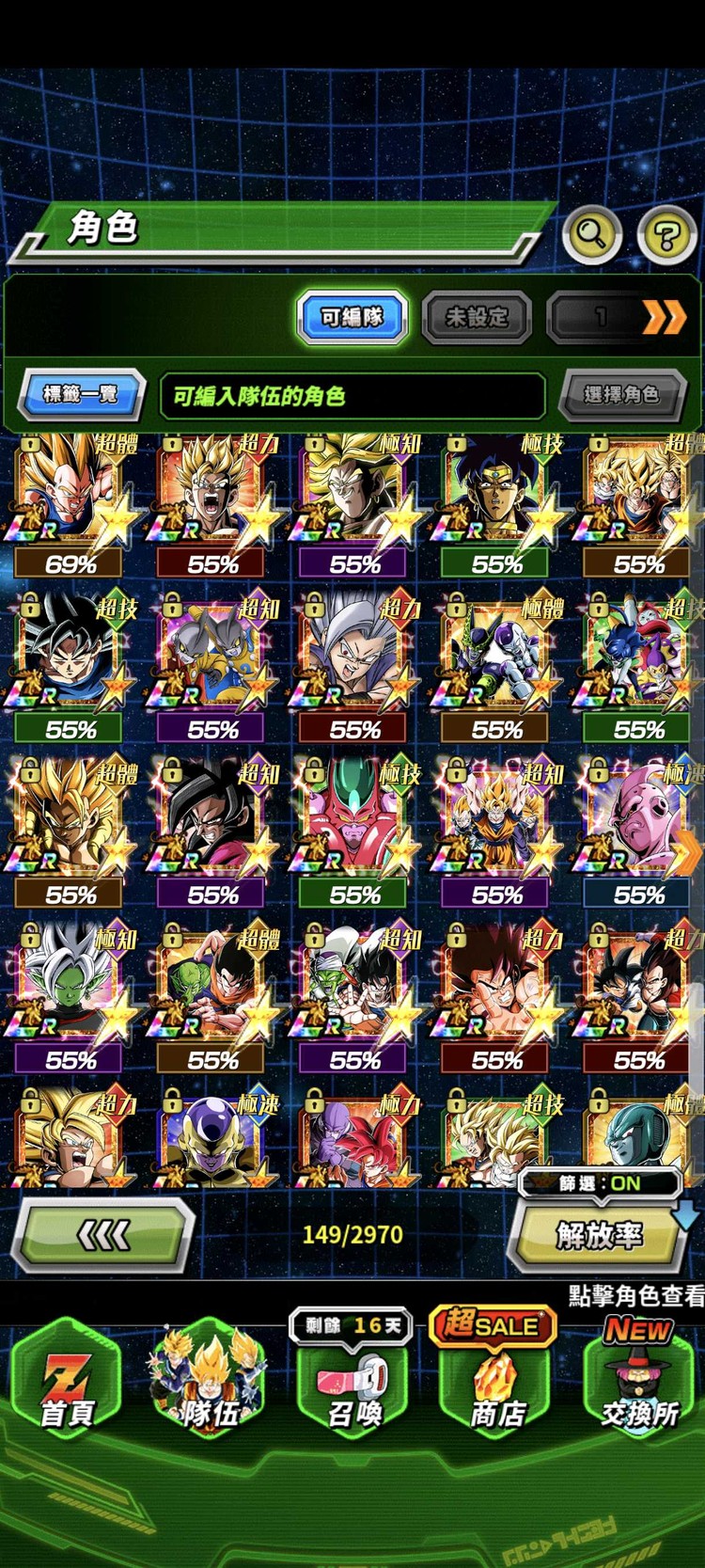This screenshot has width=705, height=1568.
Task: Tap the back arrows button
Action: coord(103,1235)
